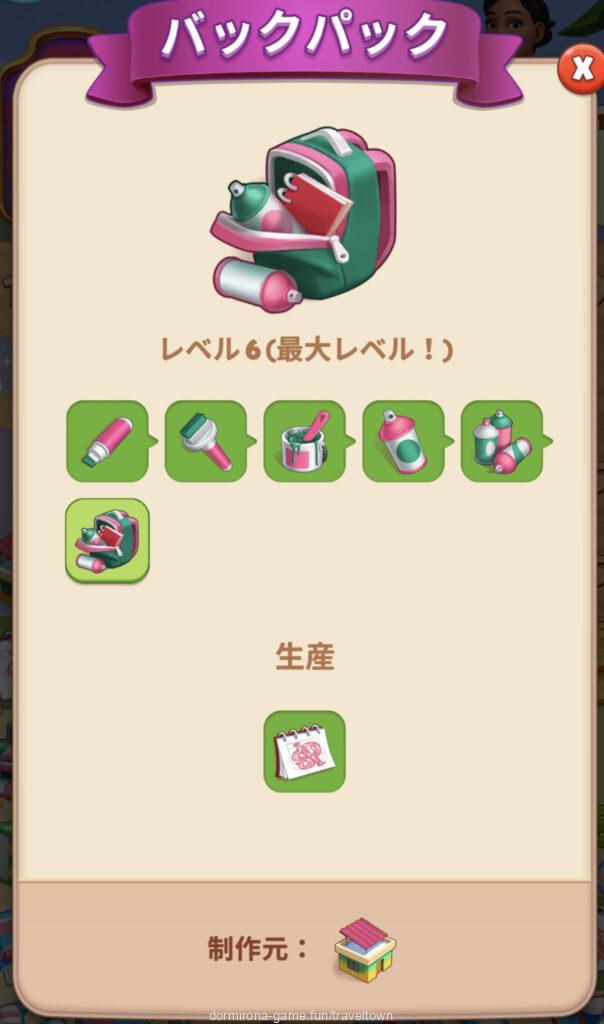Image resolution: width=604 pixels, height=1024 pixels.
Task: Select the pink marker pen item
Action: [107, 441]
